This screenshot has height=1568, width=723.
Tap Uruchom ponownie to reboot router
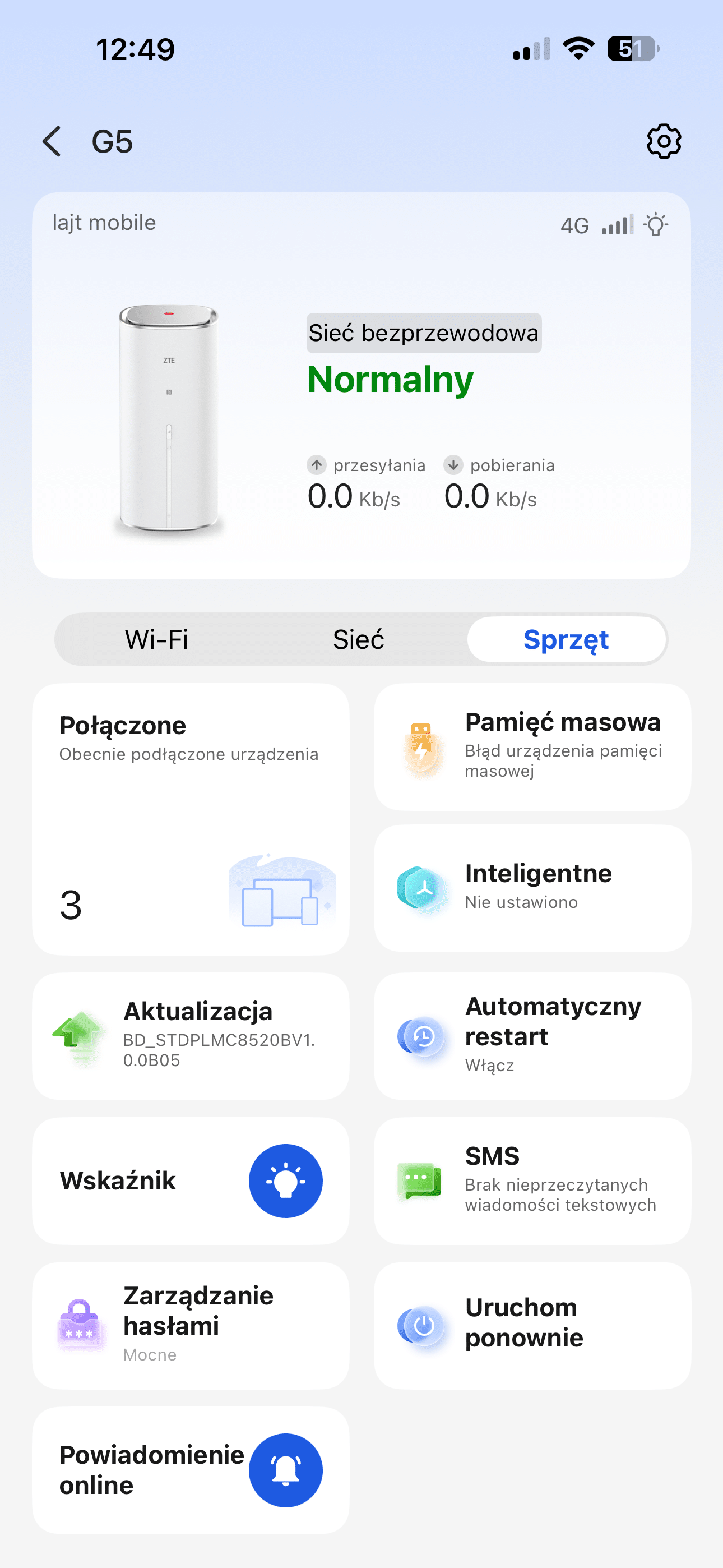[x=532, y=1325]
